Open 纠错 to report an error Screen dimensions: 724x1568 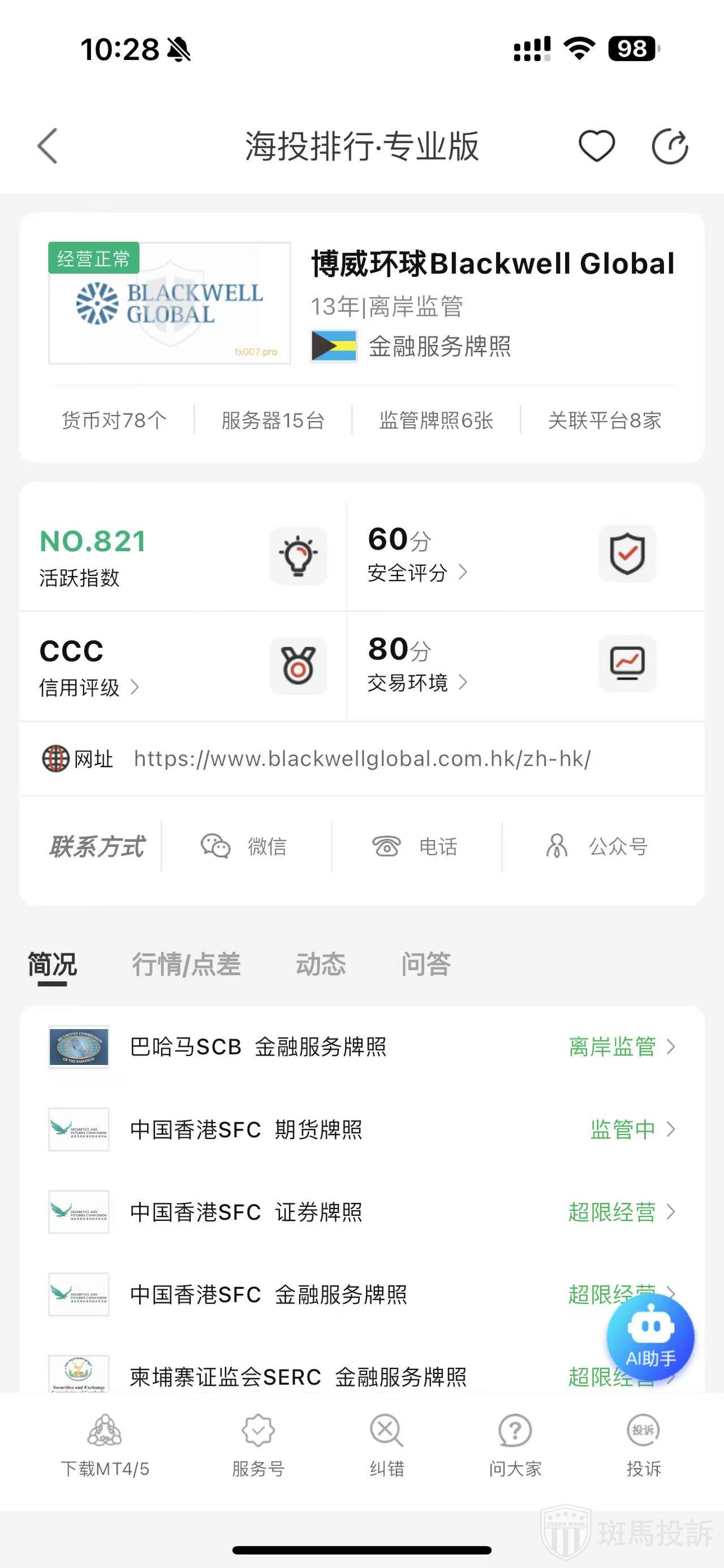click(x=387, y=1446)
